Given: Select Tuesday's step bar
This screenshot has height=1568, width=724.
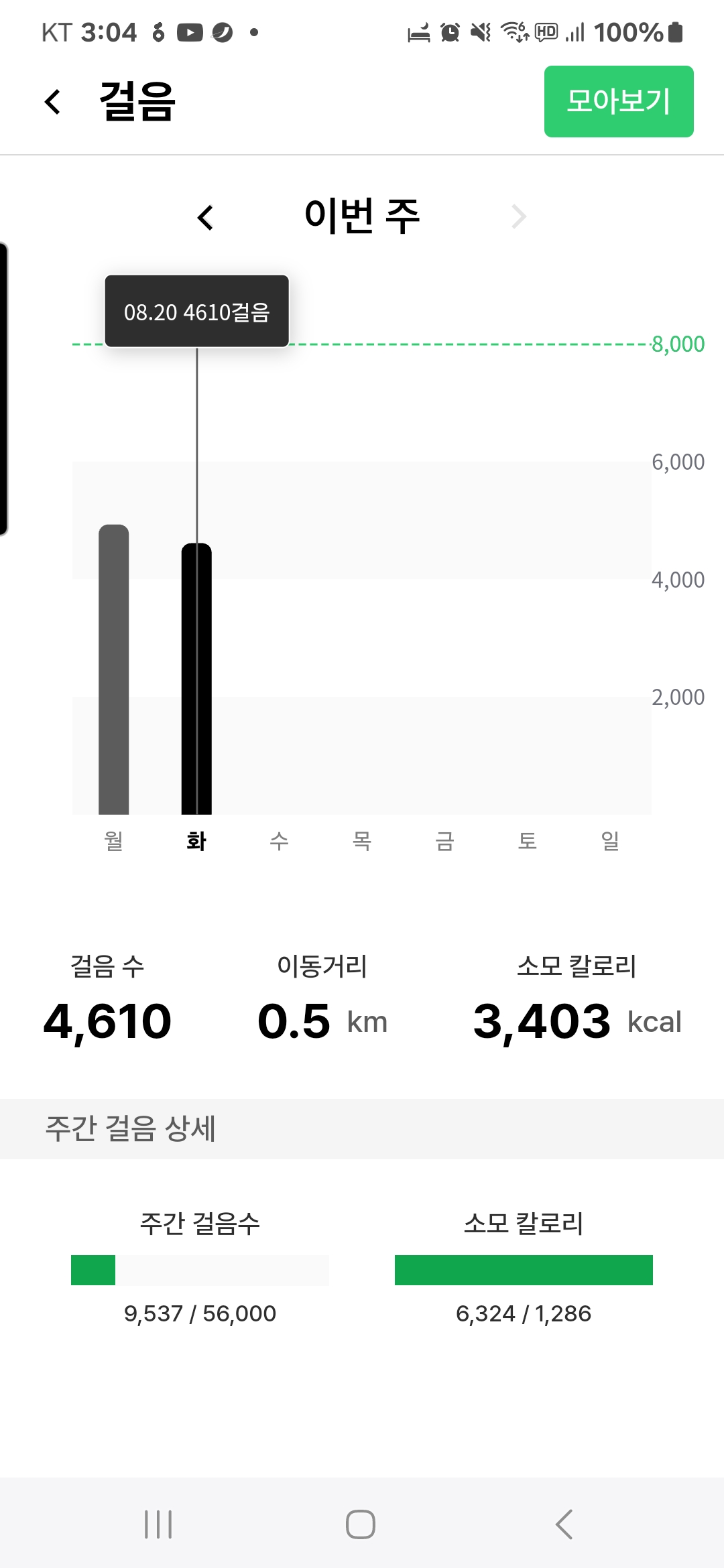Looking at the screenshot, I should pos(196,678).
